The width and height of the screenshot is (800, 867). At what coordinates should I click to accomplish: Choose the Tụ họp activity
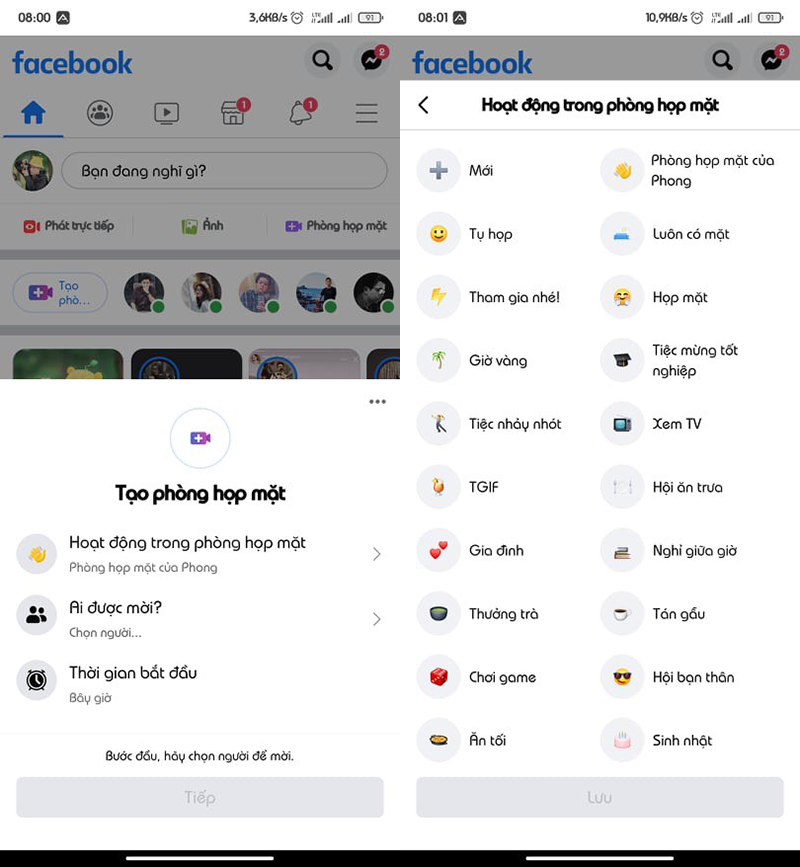(x=490, y=234)
